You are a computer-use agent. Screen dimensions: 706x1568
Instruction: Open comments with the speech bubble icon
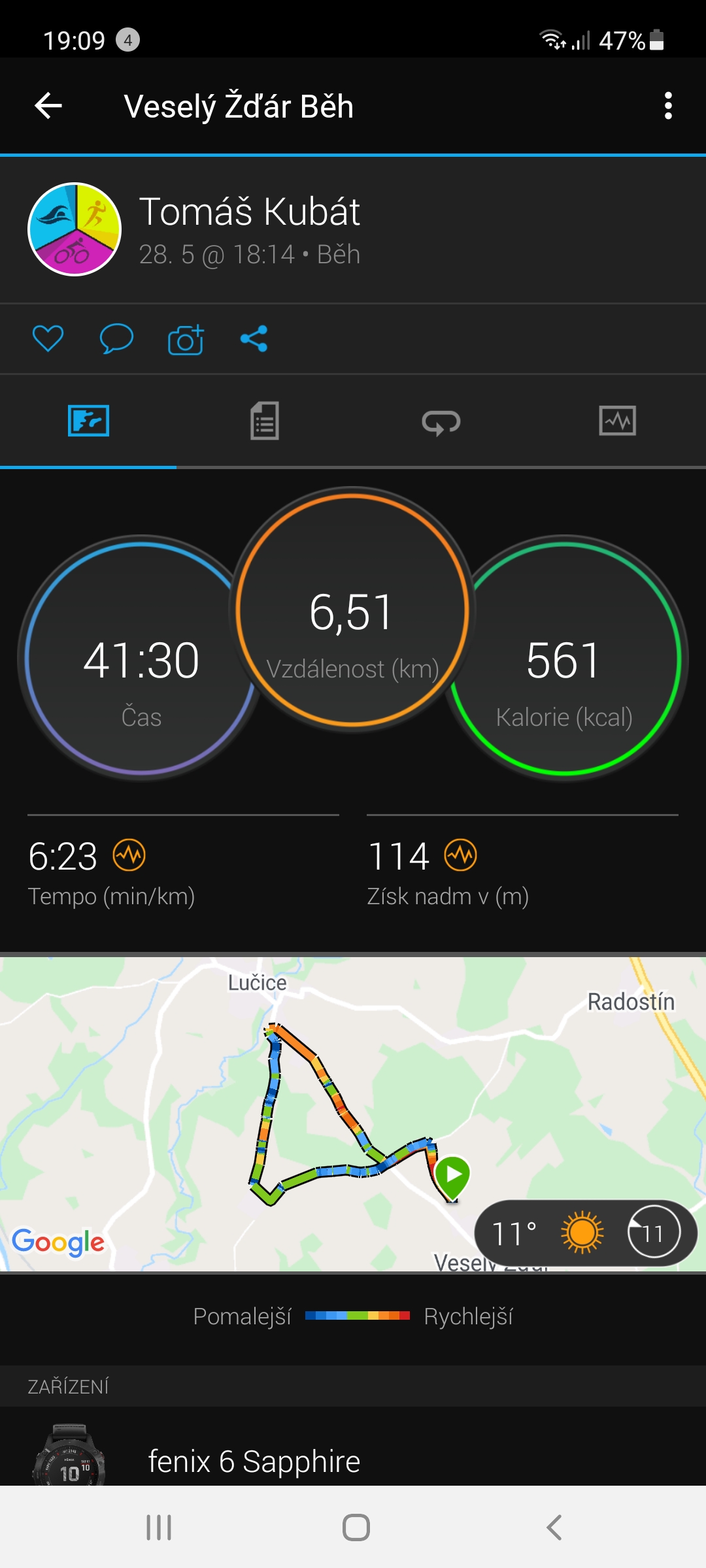coord(116,338)
